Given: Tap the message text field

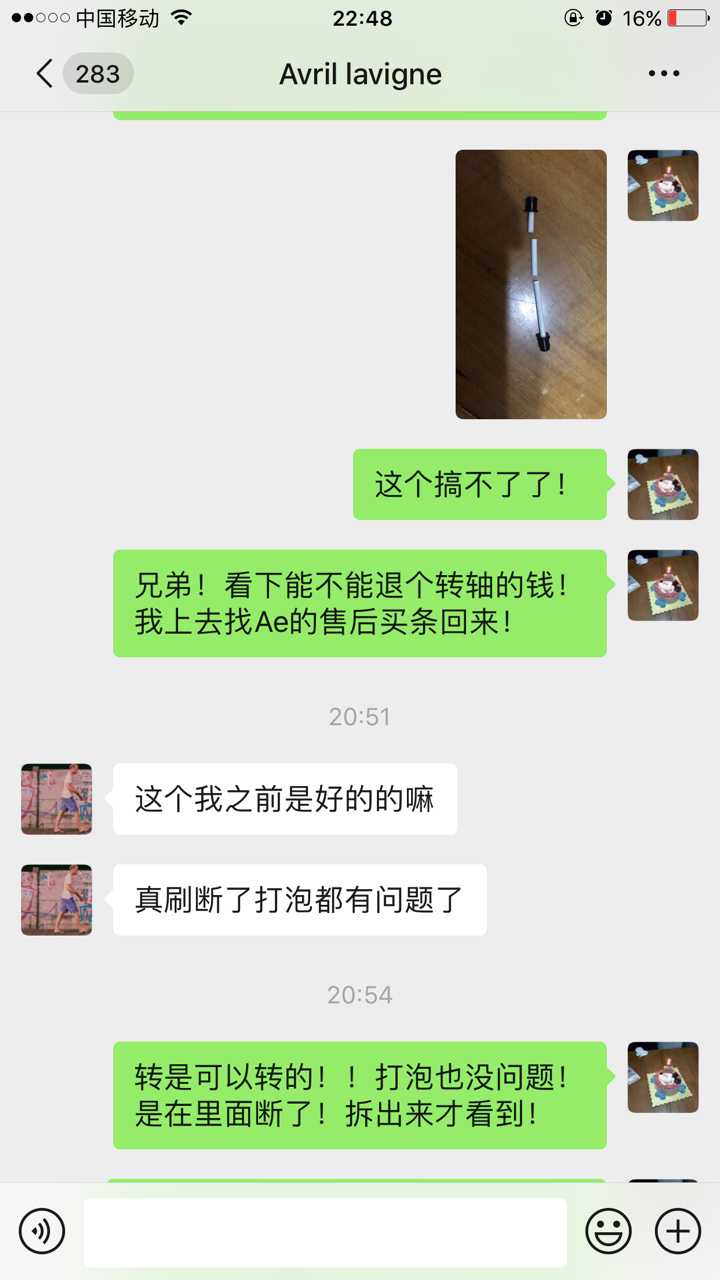Looking at the screenshot, I should 325,1232.
